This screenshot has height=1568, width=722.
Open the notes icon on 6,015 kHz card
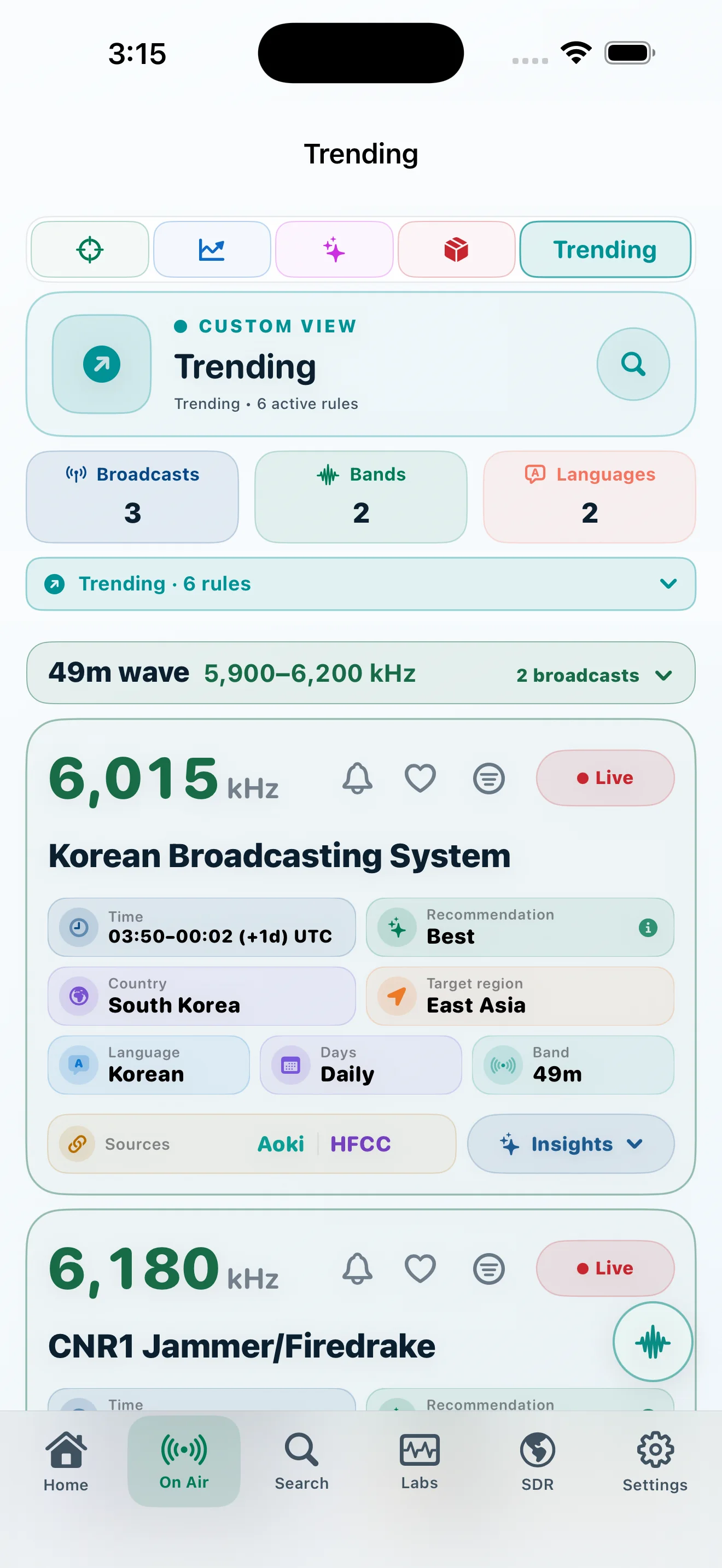[489, 778]
